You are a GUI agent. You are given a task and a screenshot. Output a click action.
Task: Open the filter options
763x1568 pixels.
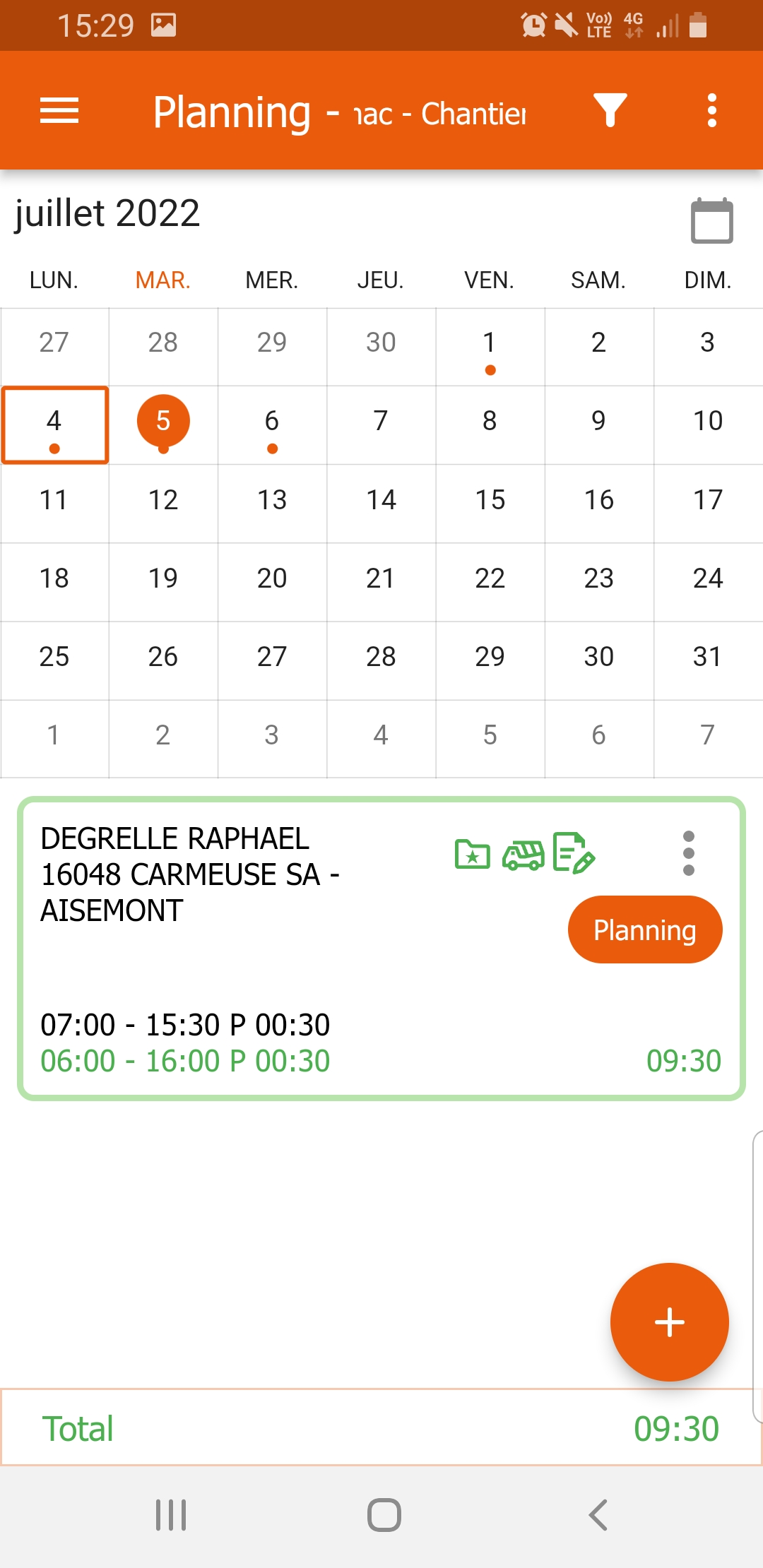pos(610,111)
